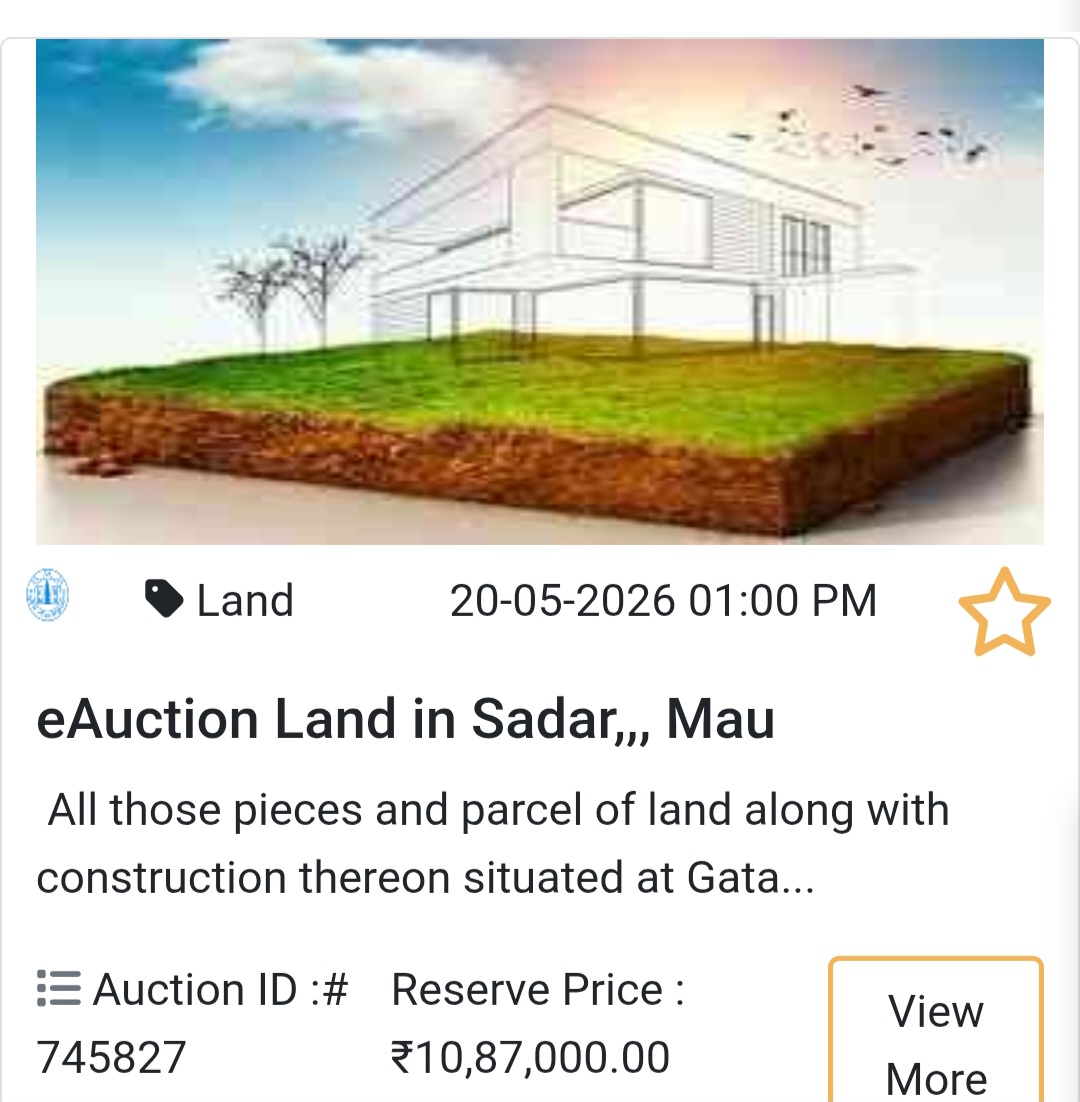Select the Land category label
This screenshot has height=1102, width=1080.
click(x=243, y=599)
